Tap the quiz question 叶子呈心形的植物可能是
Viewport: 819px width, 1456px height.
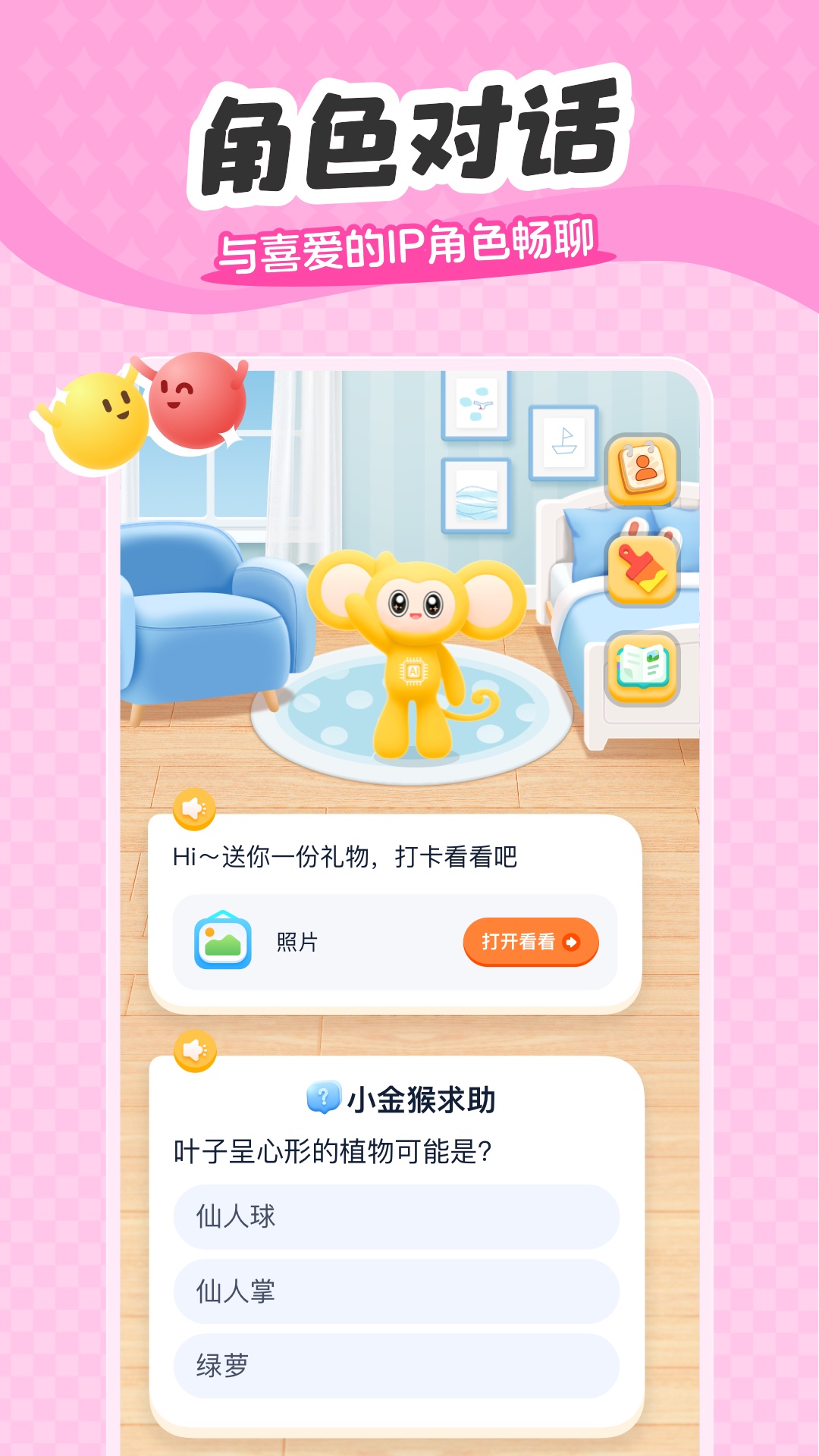coord(331,1150)
